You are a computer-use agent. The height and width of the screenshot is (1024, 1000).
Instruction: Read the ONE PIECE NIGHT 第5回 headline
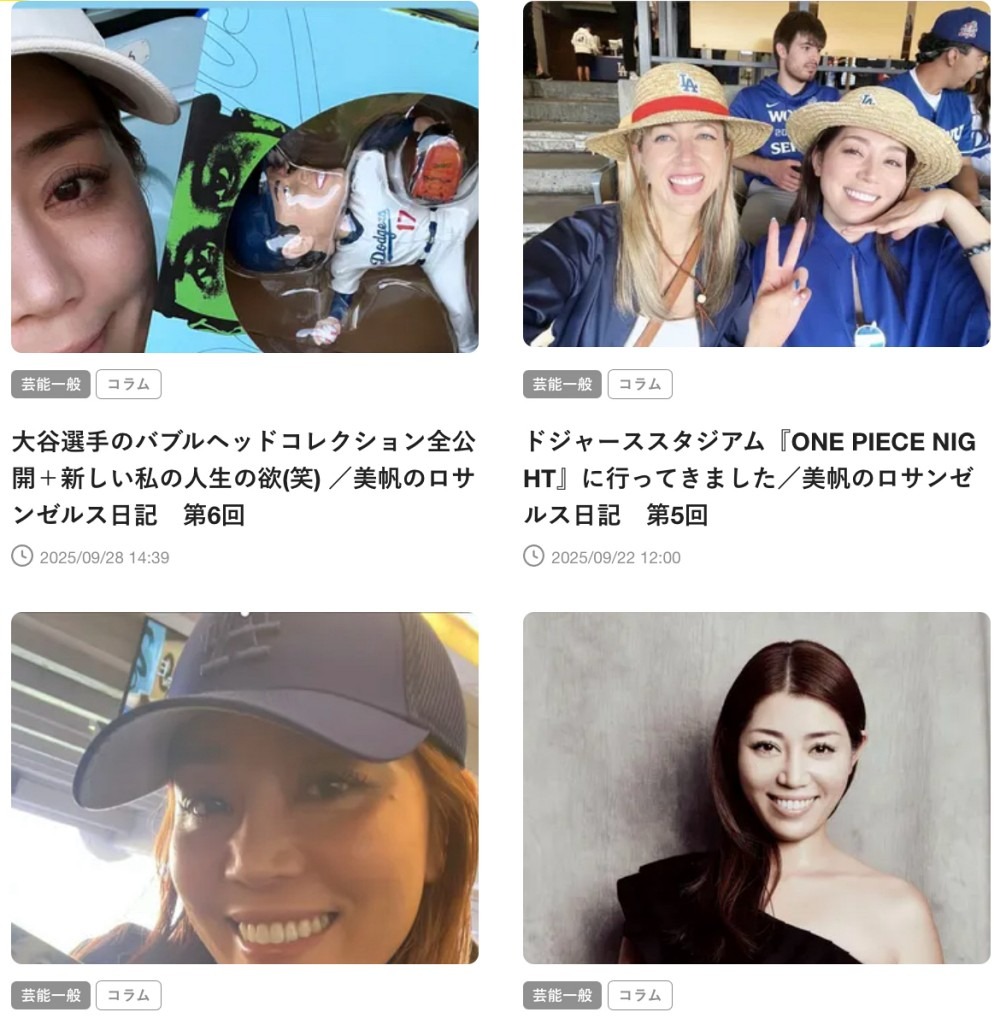(x=749, y=478)
